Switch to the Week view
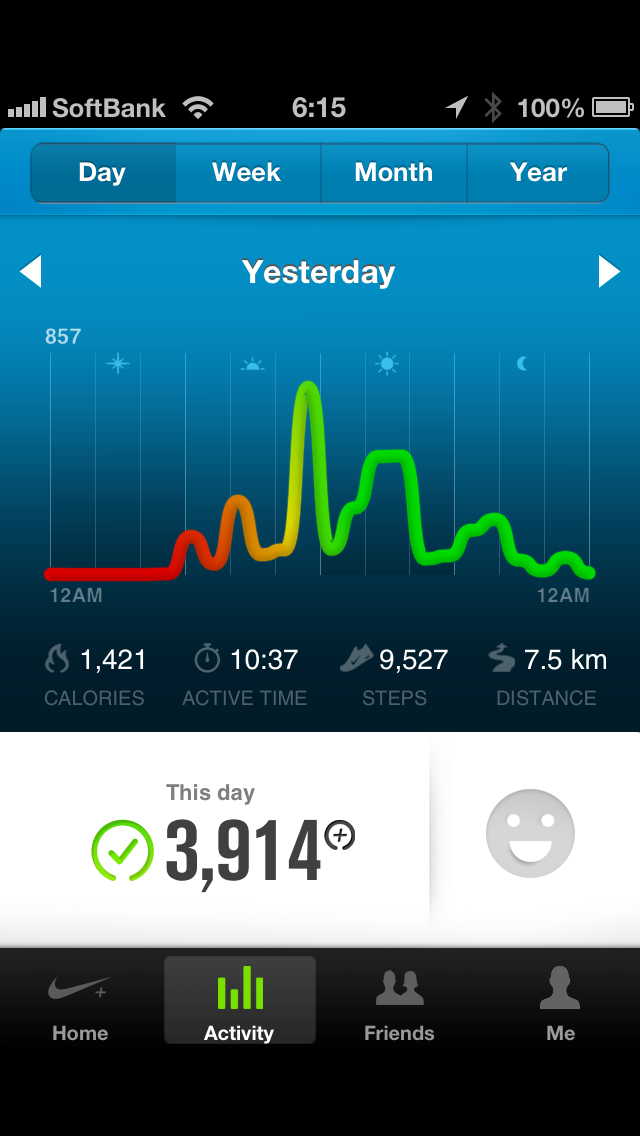This screenshot has width=640, height=1136. [247, 173]
